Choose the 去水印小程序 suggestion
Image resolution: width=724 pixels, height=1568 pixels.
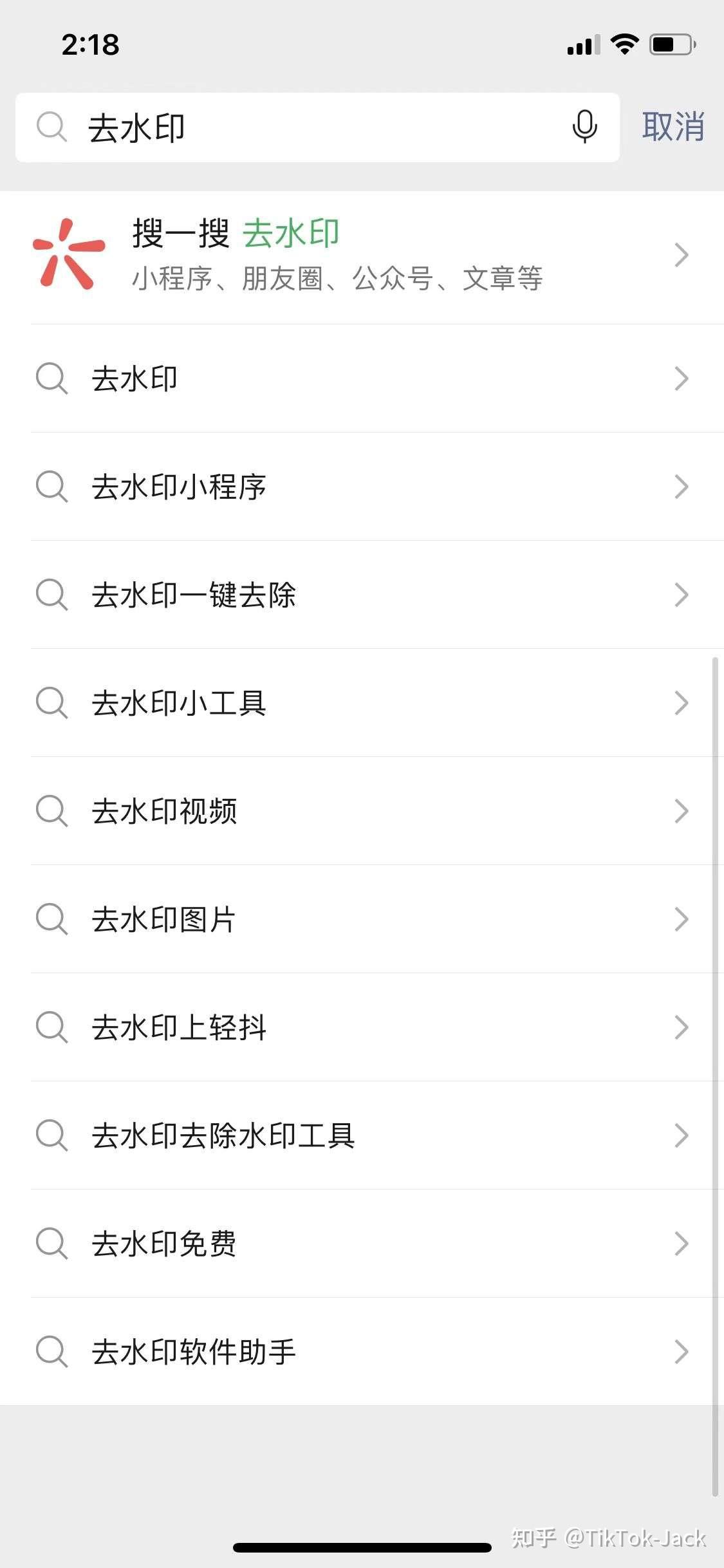tap(362, 487)
